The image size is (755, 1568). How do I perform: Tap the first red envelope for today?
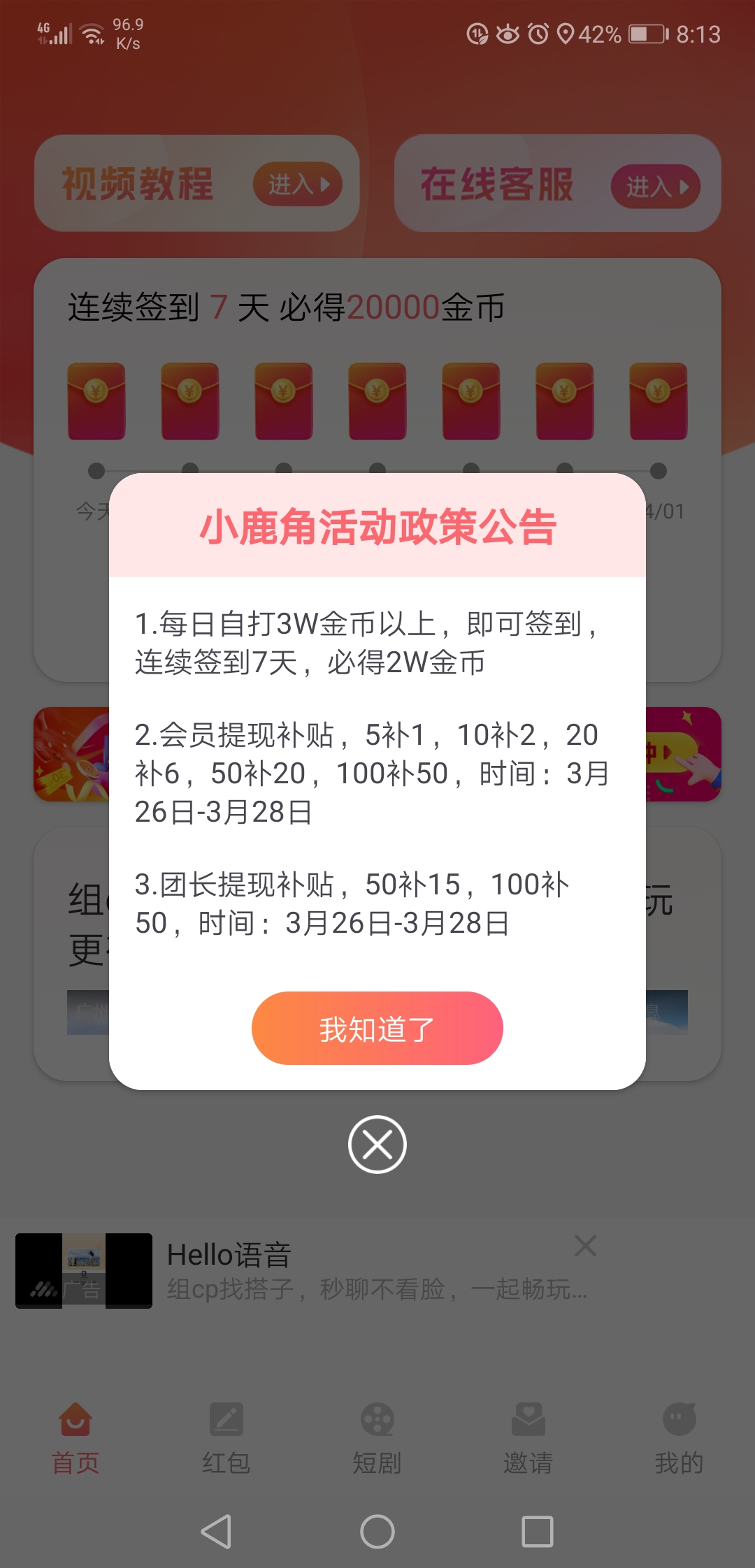click(96, 400)
